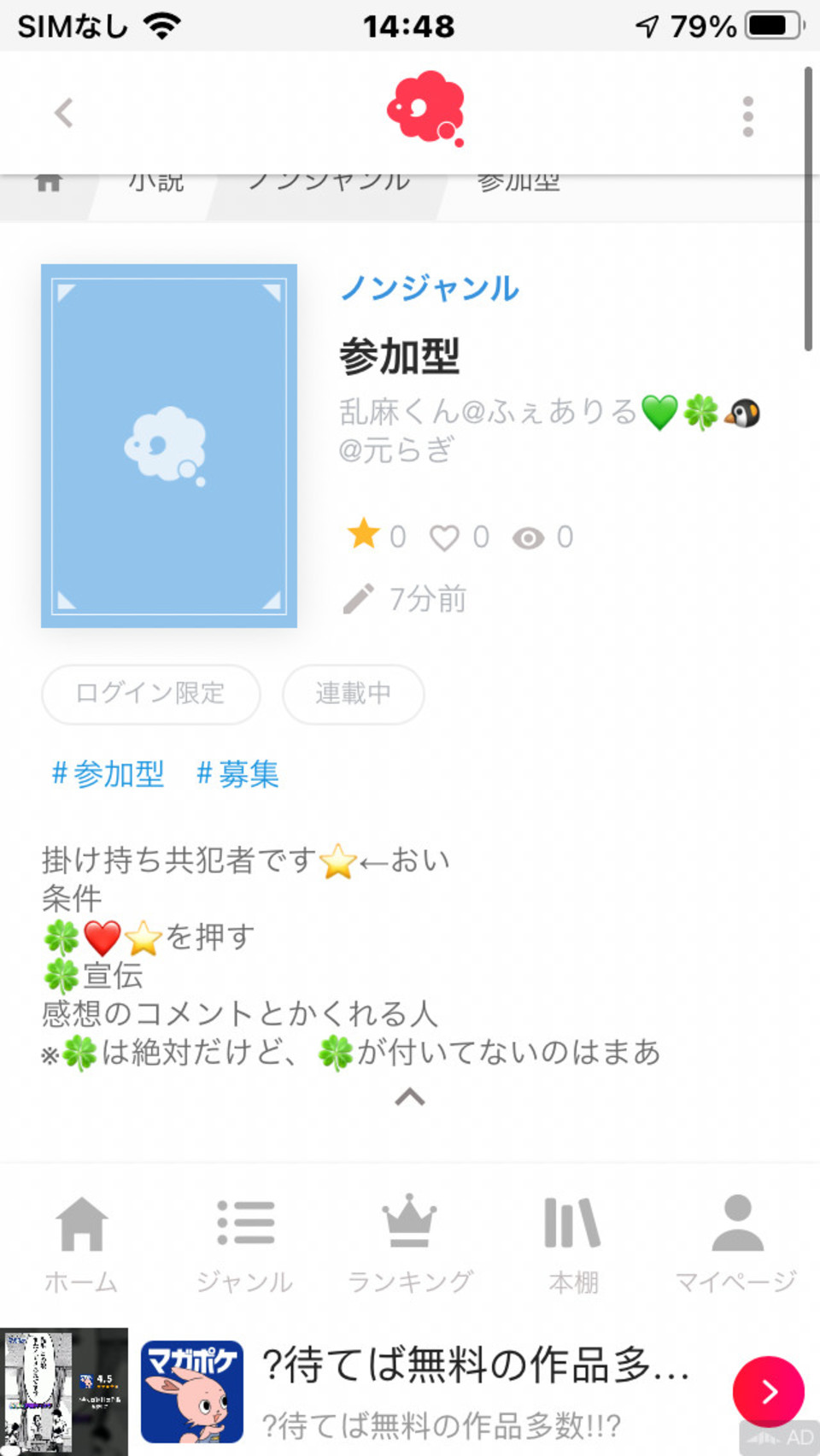Image resolution: width=820 pixels, height=1456 pixels.
Task: Switch to the ジャンル tab
Action: [245, 1244]
